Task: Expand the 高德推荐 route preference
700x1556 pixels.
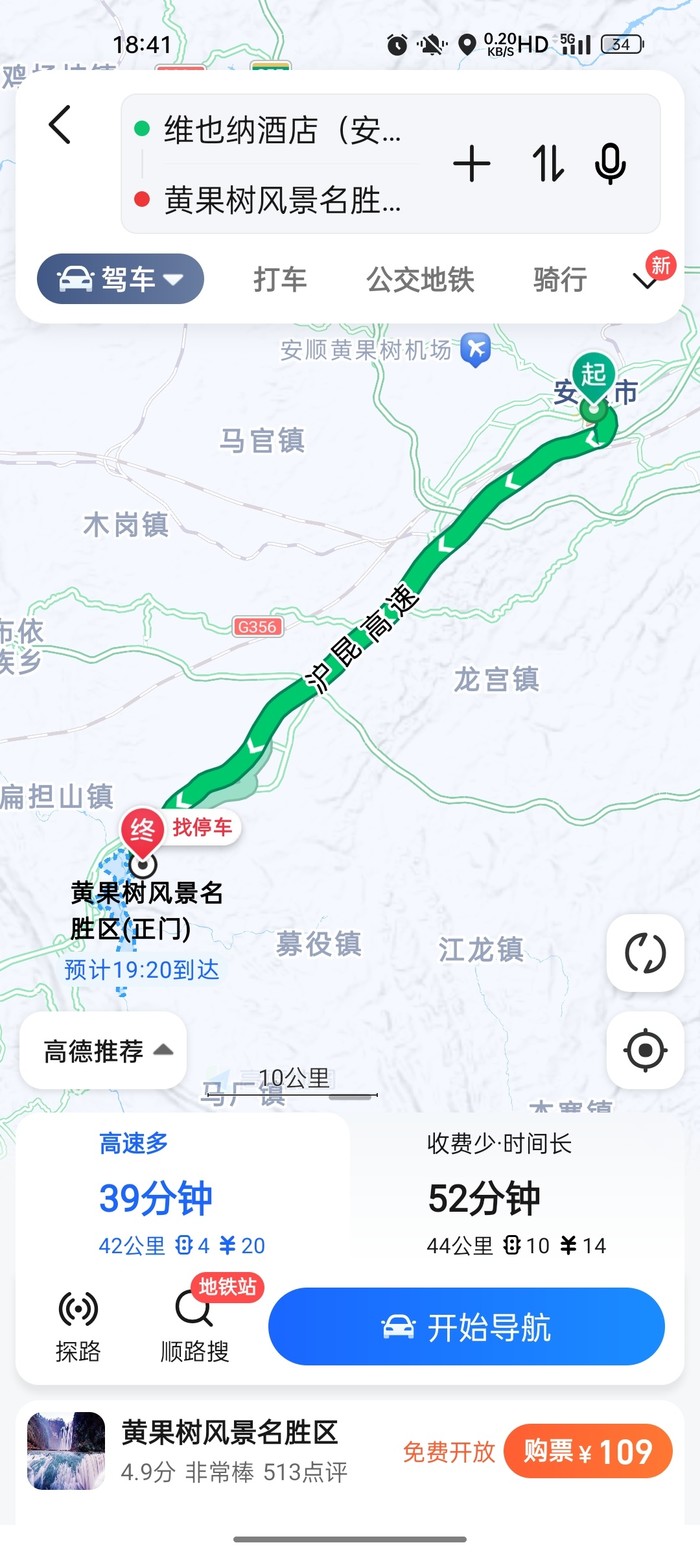Action: pos(104,1051)
